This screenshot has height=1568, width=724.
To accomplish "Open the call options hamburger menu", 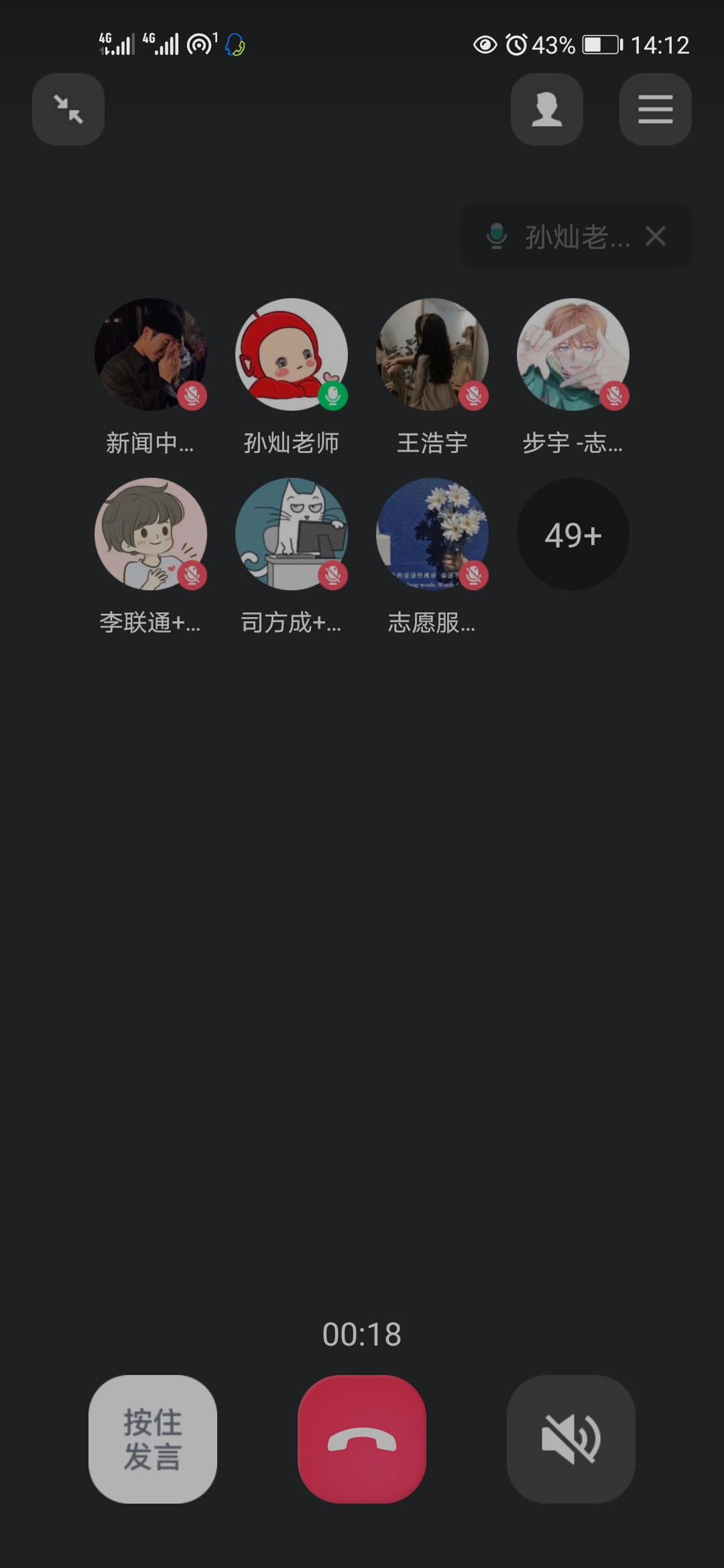I will click(x=655, y=109).
